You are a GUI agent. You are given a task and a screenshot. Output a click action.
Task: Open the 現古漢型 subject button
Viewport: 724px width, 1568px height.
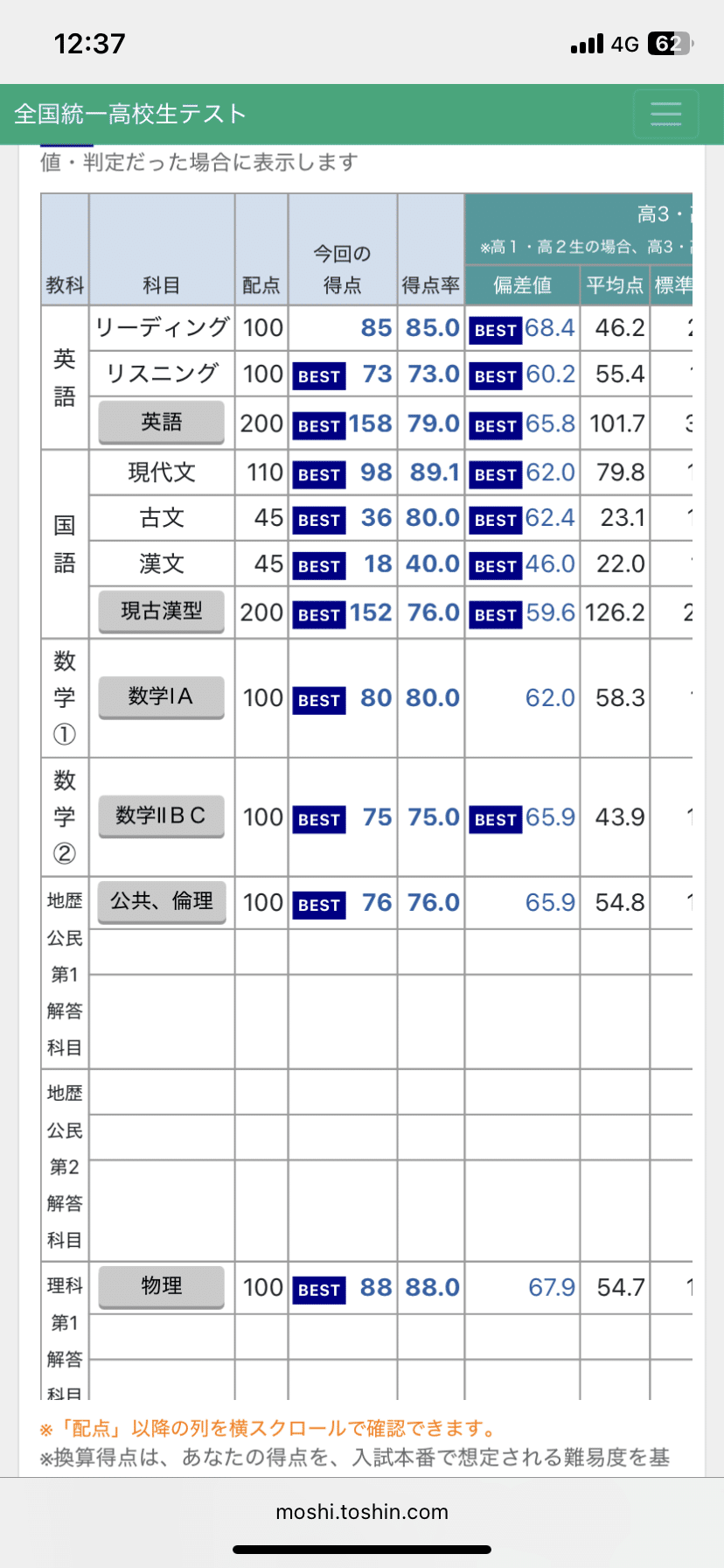[162, 612]
